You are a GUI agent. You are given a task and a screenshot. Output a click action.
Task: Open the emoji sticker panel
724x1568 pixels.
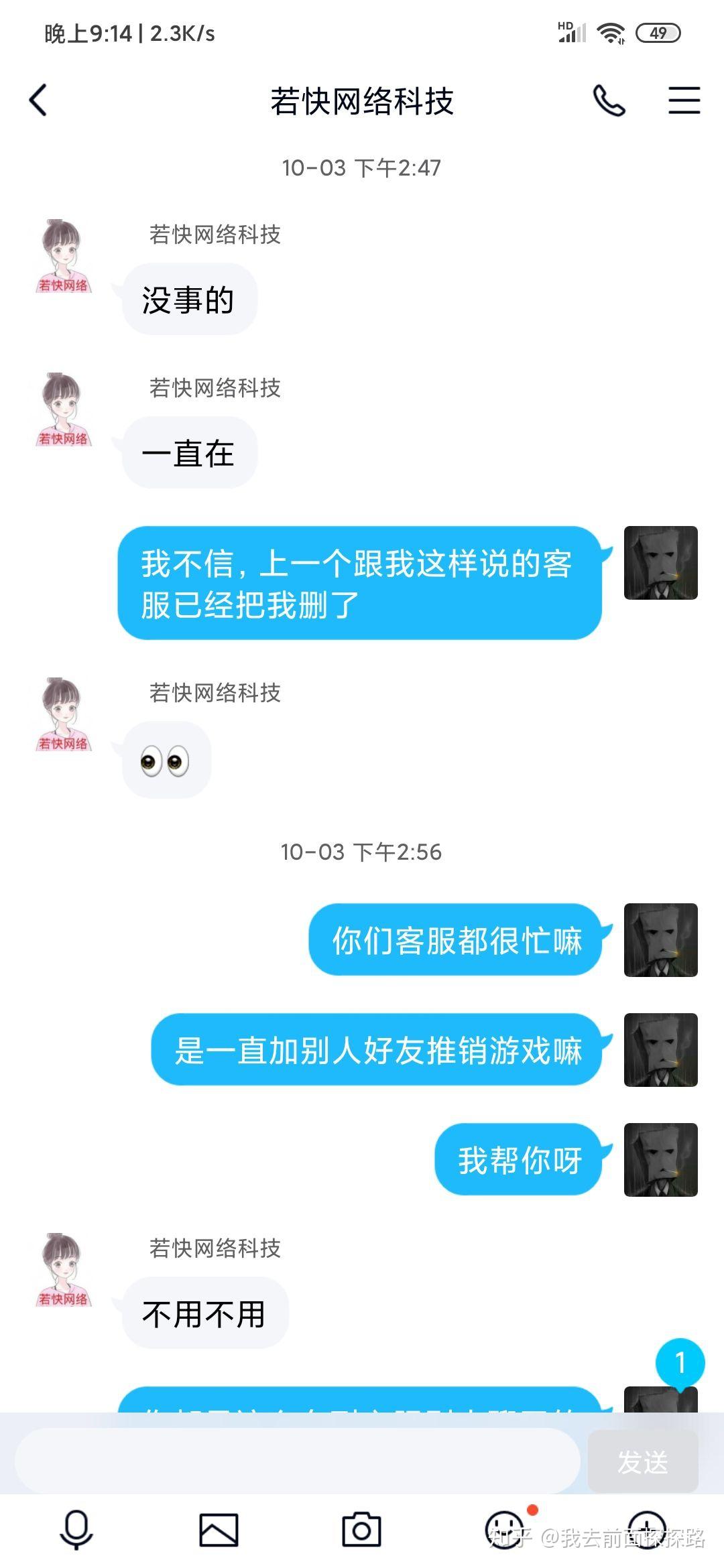coord(505,1530)
